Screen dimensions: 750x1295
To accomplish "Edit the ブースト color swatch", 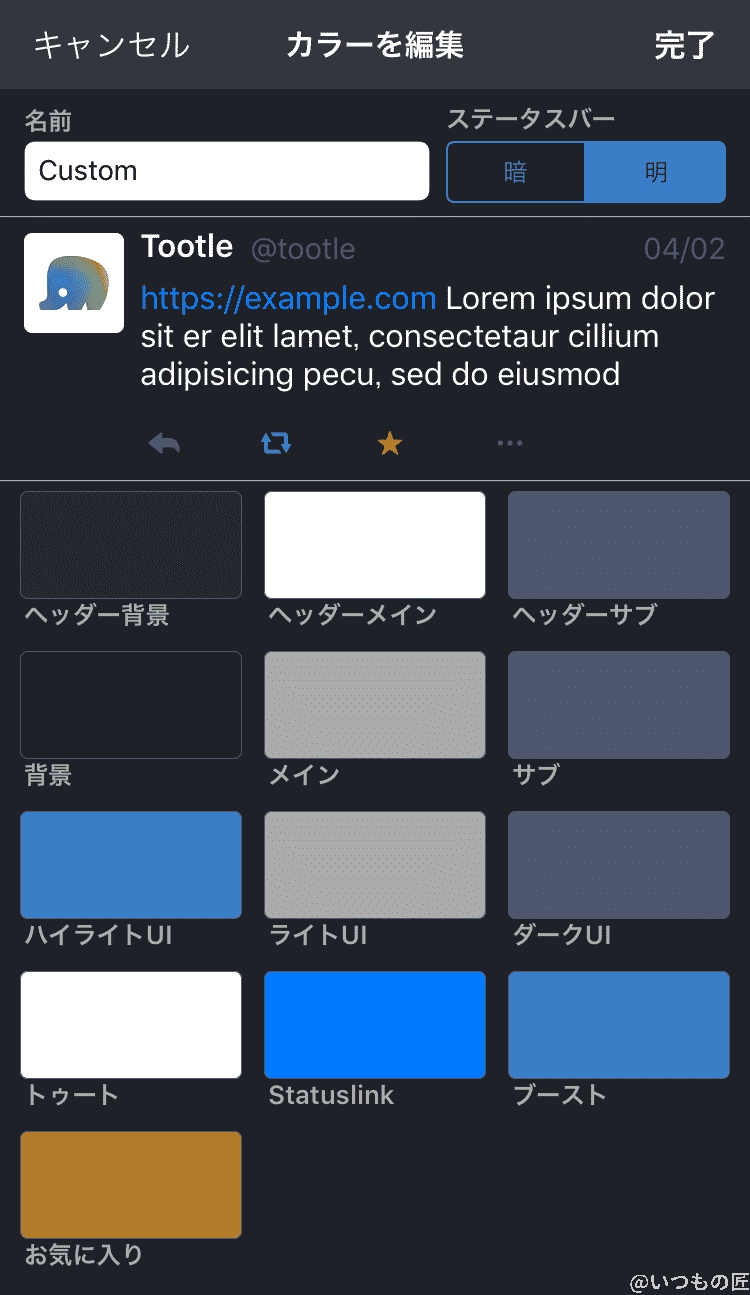I will (x=619, y=1025).
